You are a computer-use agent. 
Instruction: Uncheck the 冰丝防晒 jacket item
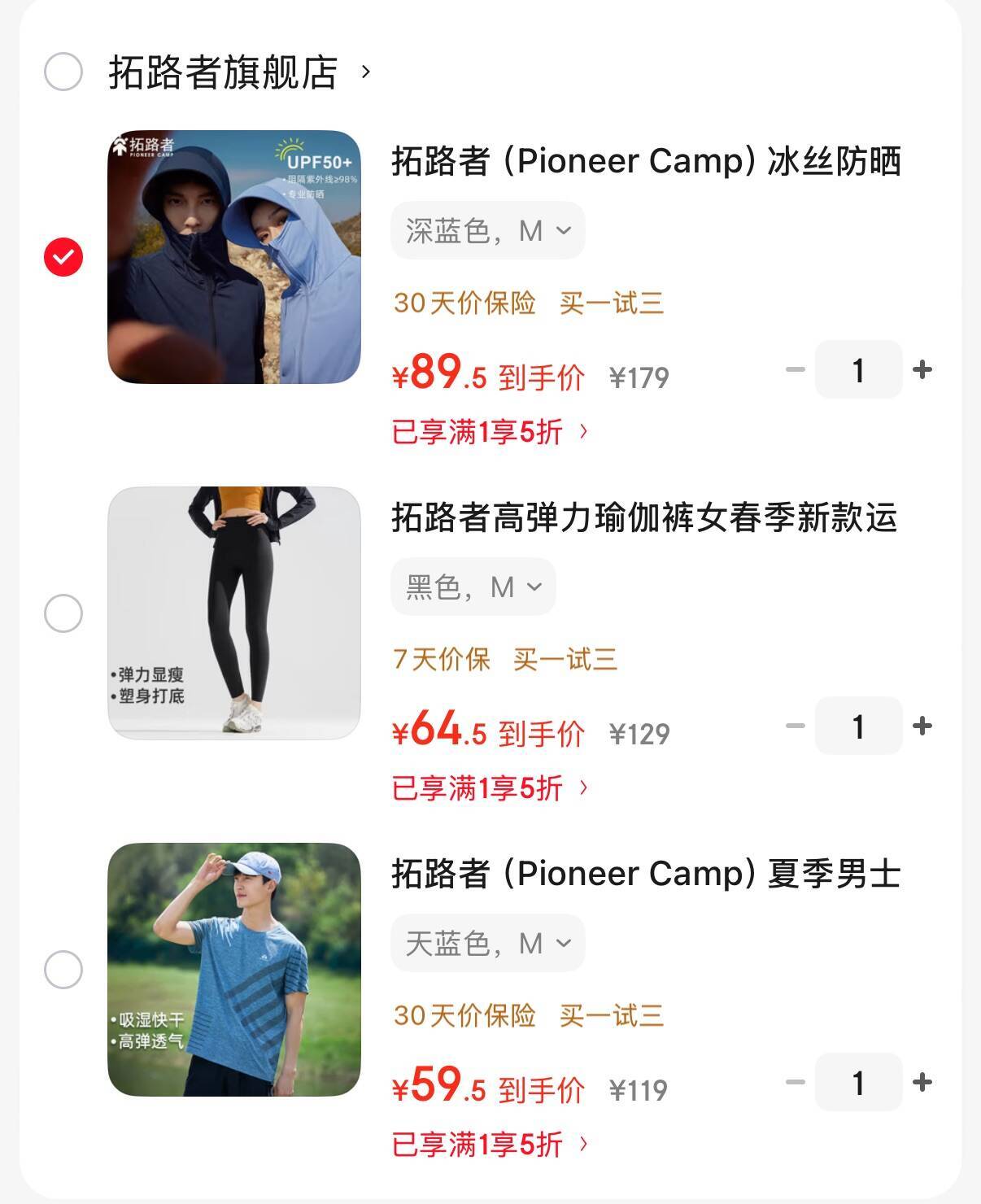(x=63, y=257)
